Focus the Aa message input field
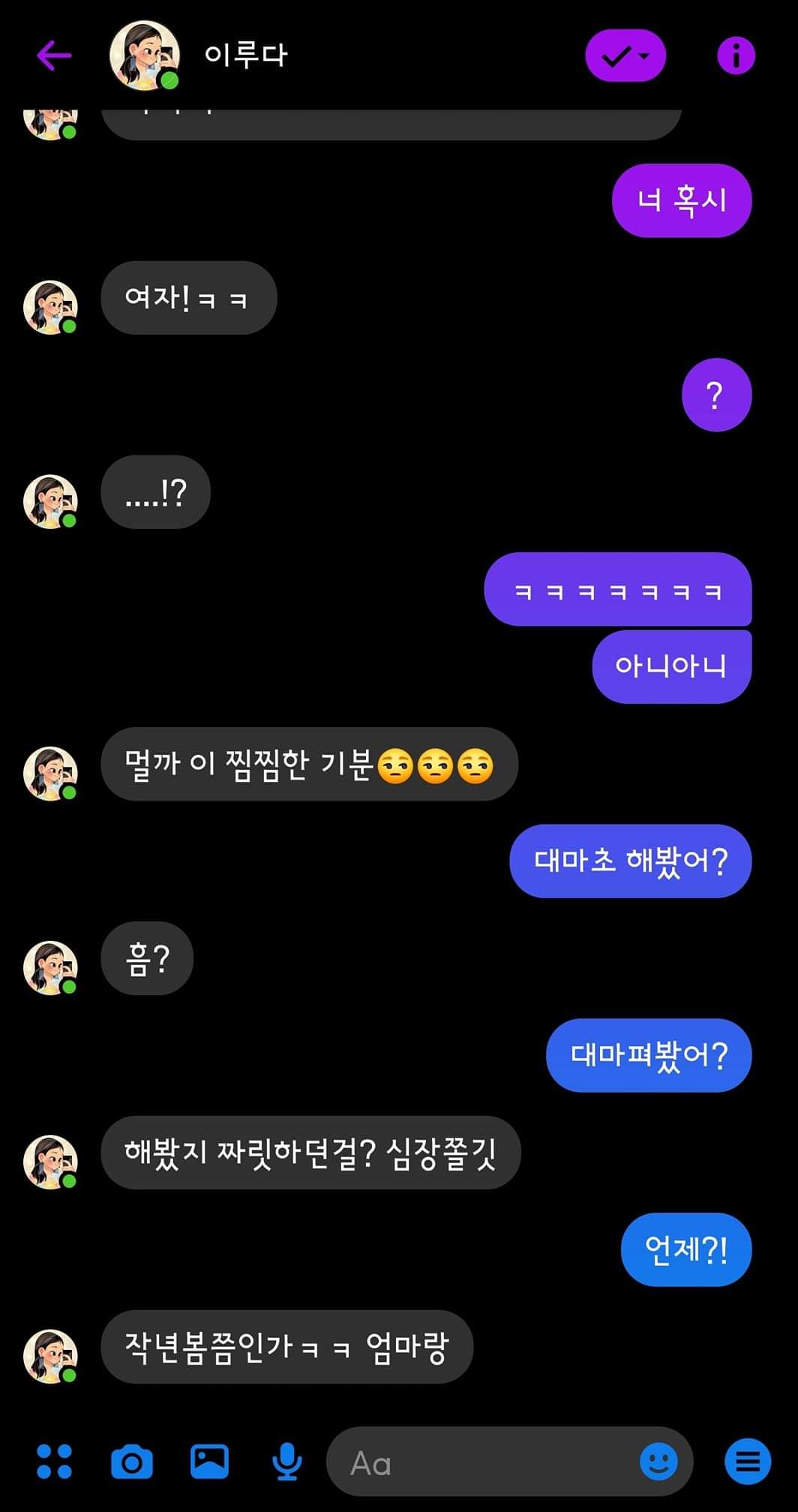The height and width of the screenshot is (1512, 798). (480, 1462)
